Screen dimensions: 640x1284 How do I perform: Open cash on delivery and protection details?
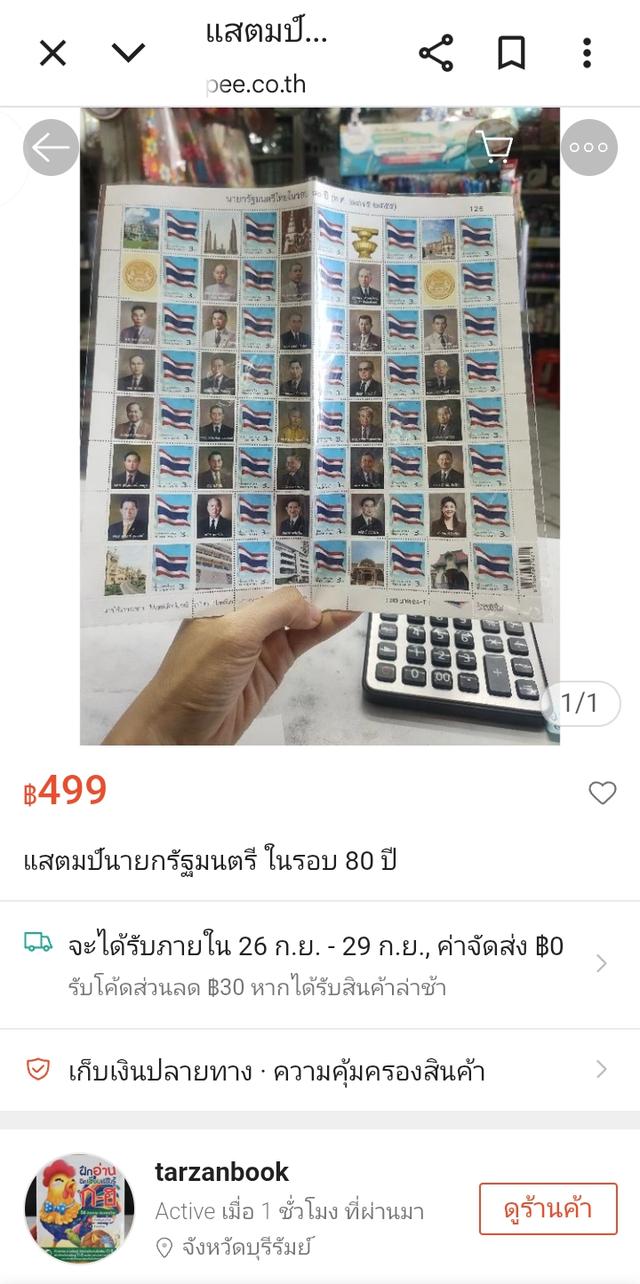[320, 1071]
